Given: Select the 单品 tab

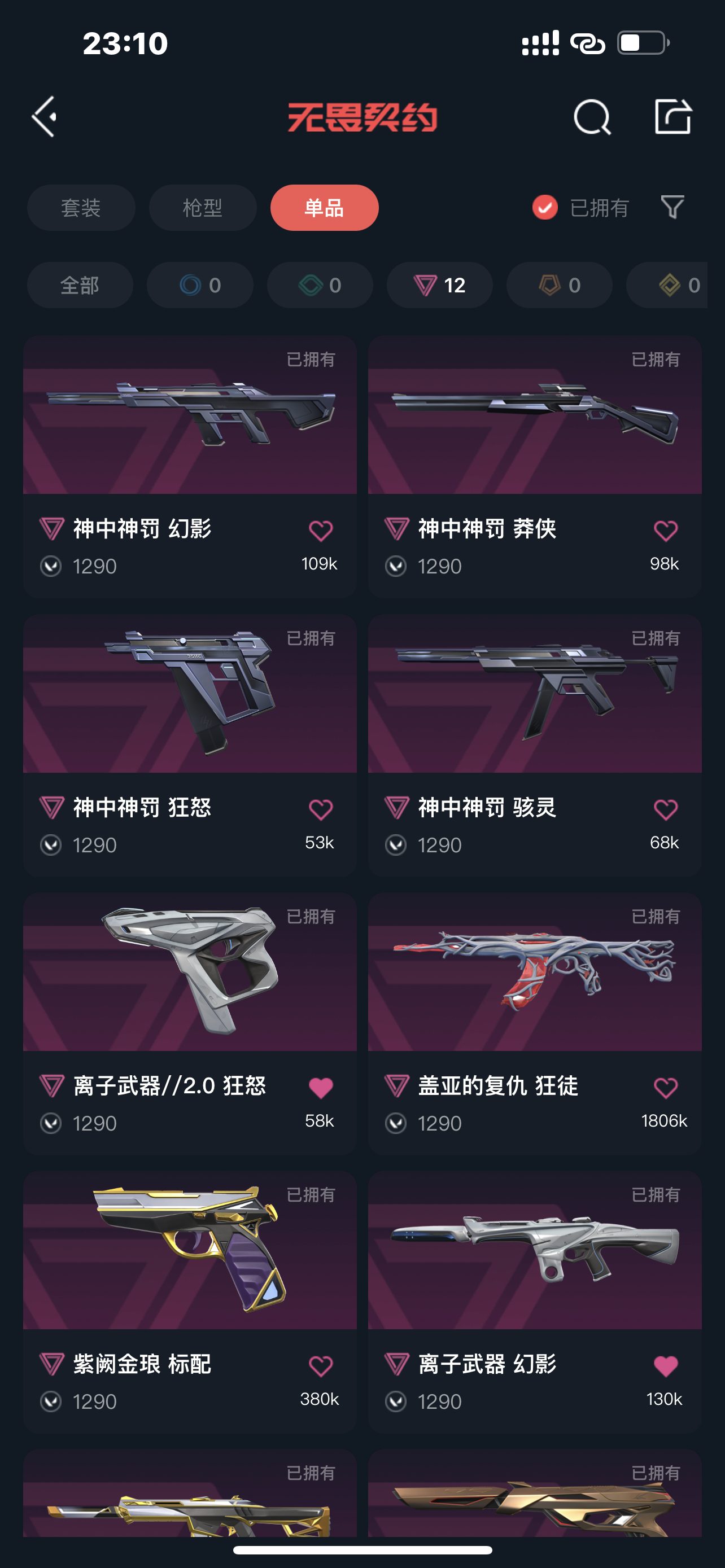Looking at the screenshot, I should click(x=324, y=208).
